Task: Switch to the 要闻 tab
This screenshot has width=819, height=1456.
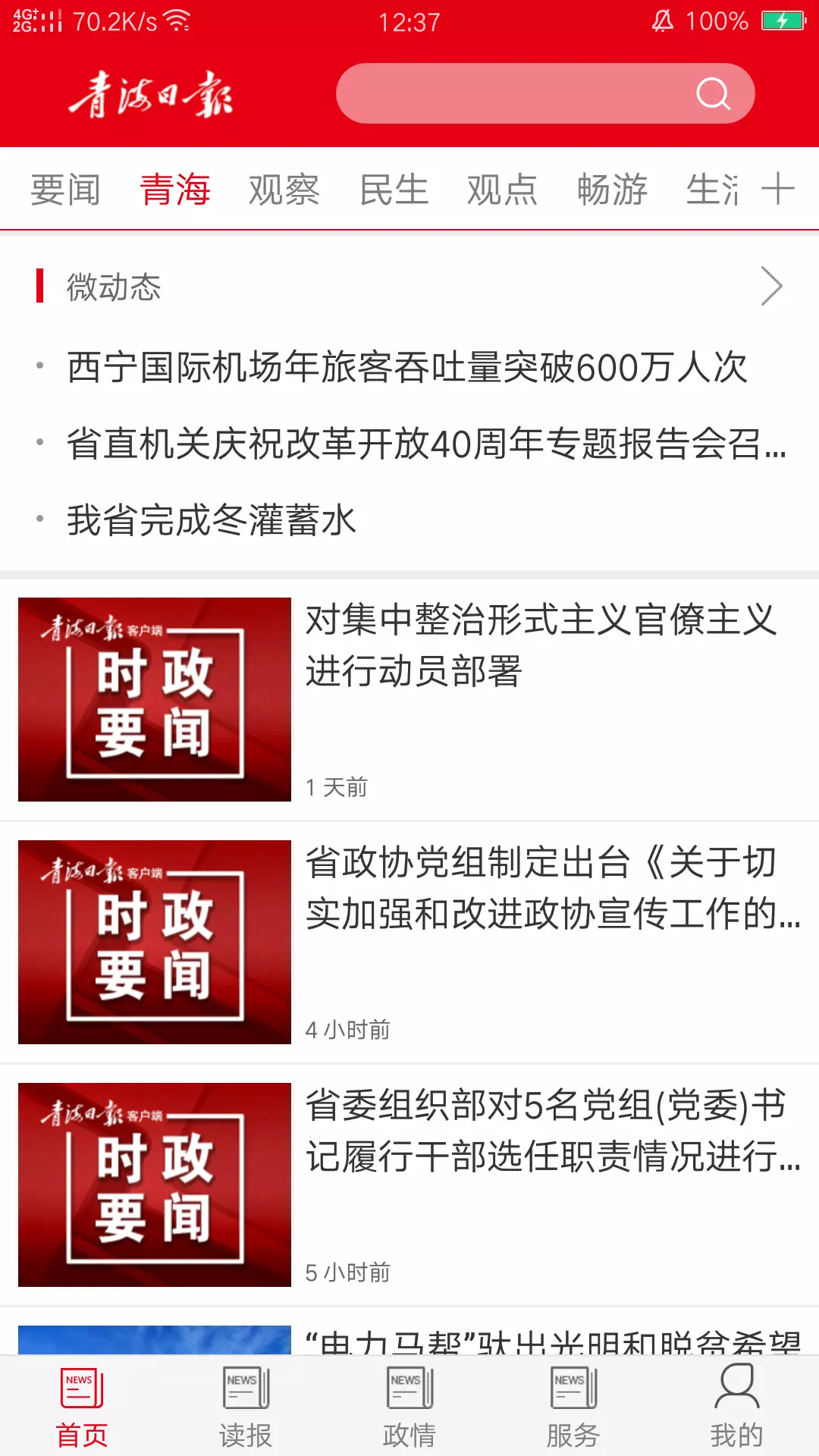Action: (65, 190)
